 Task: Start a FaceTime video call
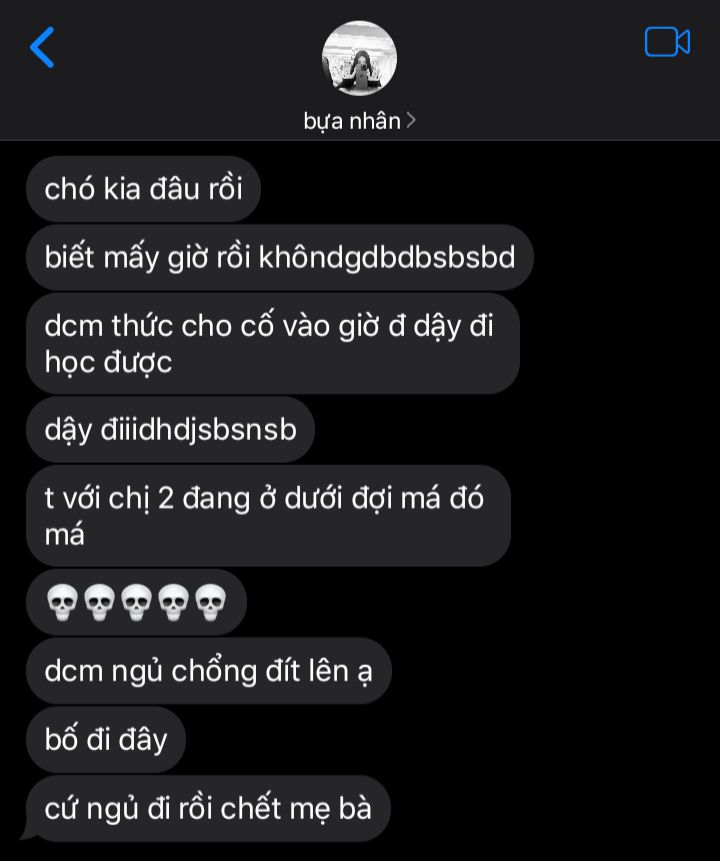coord(667,42)
